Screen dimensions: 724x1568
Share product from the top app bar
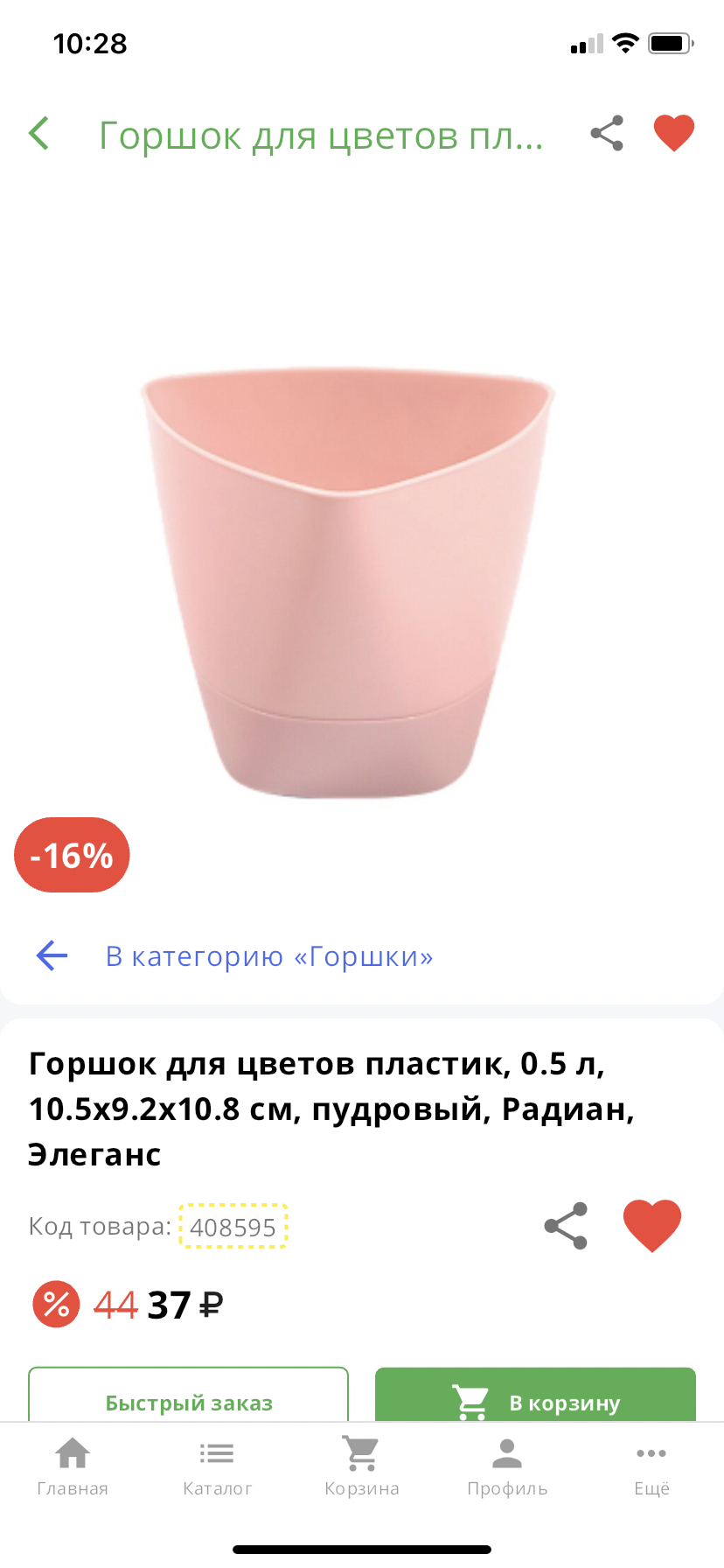coord(607,134)
